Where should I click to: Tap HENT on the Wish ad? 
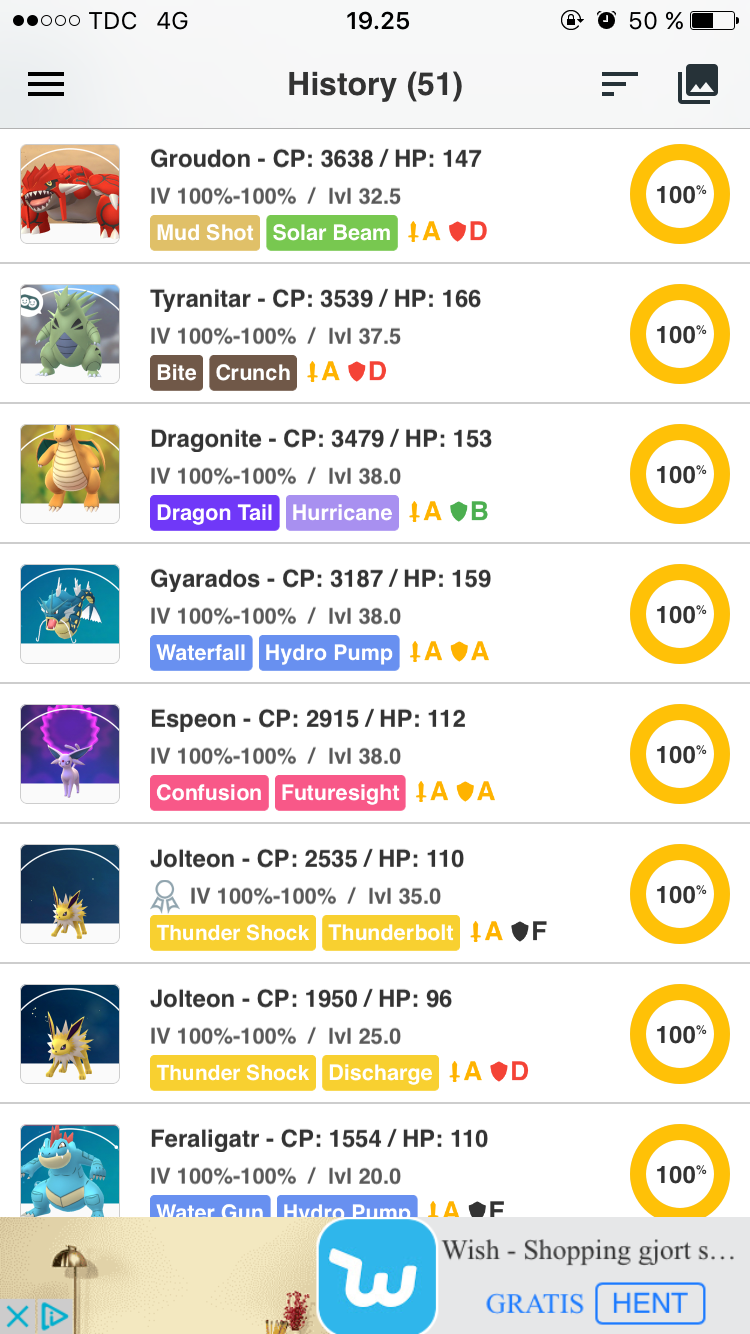pos(650,1303)
